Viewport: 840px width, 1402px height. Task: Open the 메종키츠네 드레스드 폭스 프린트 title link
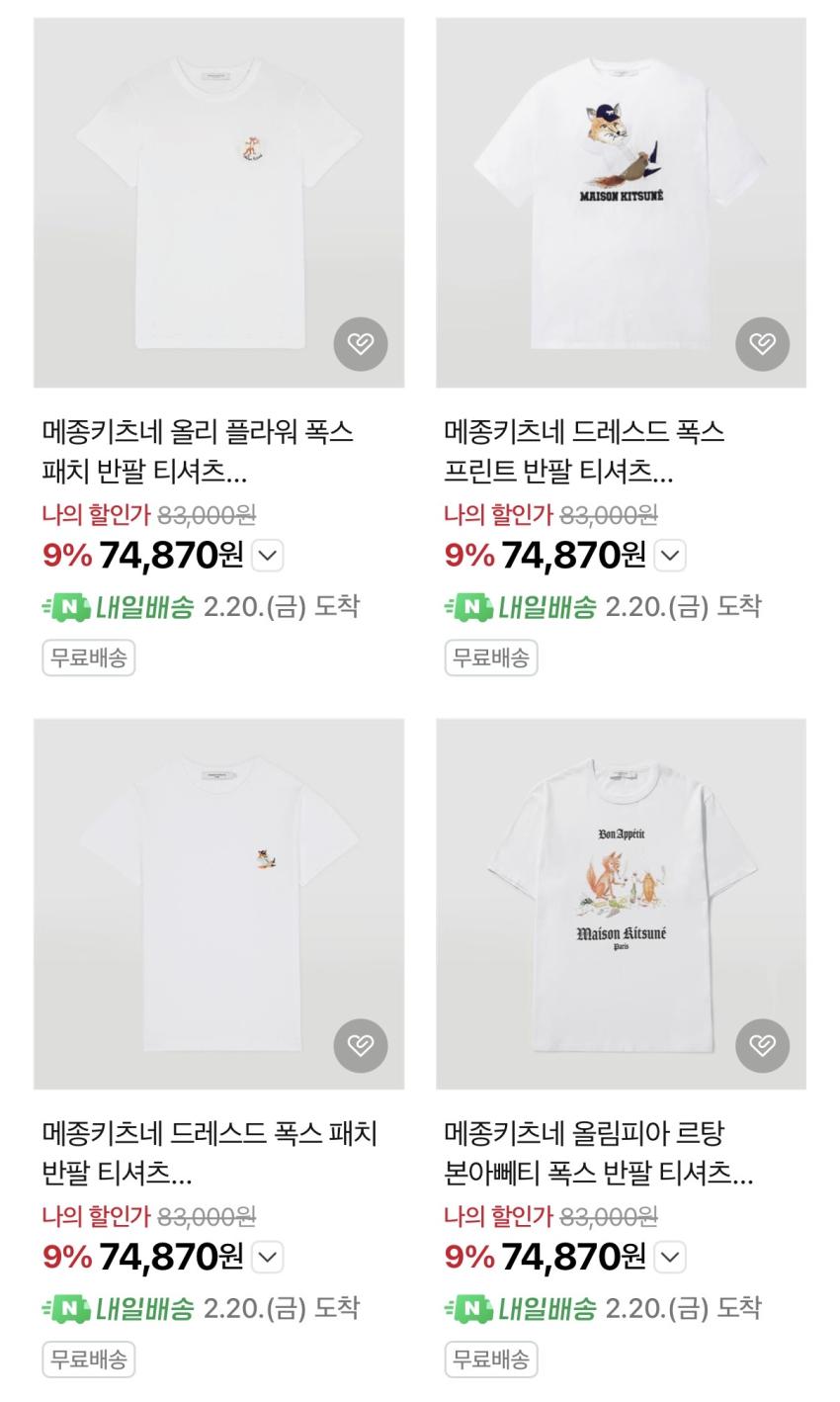coord(584,453)
